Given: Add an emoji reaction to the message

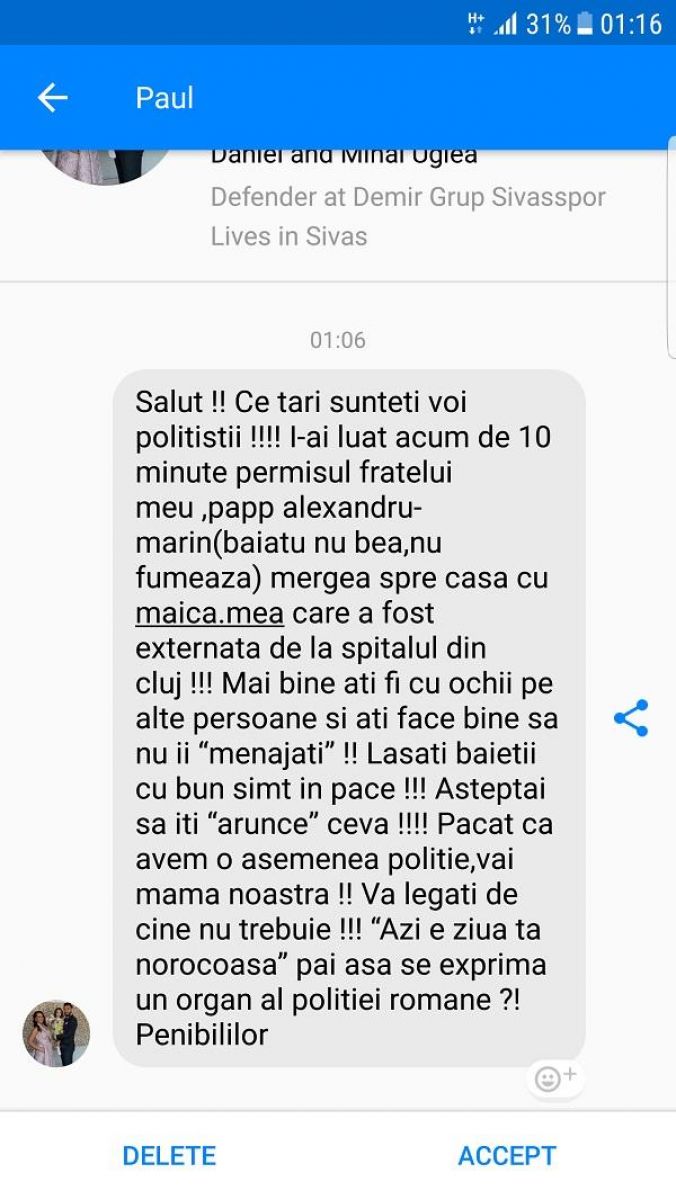Looking at the screenshot, I should 555,1078.
